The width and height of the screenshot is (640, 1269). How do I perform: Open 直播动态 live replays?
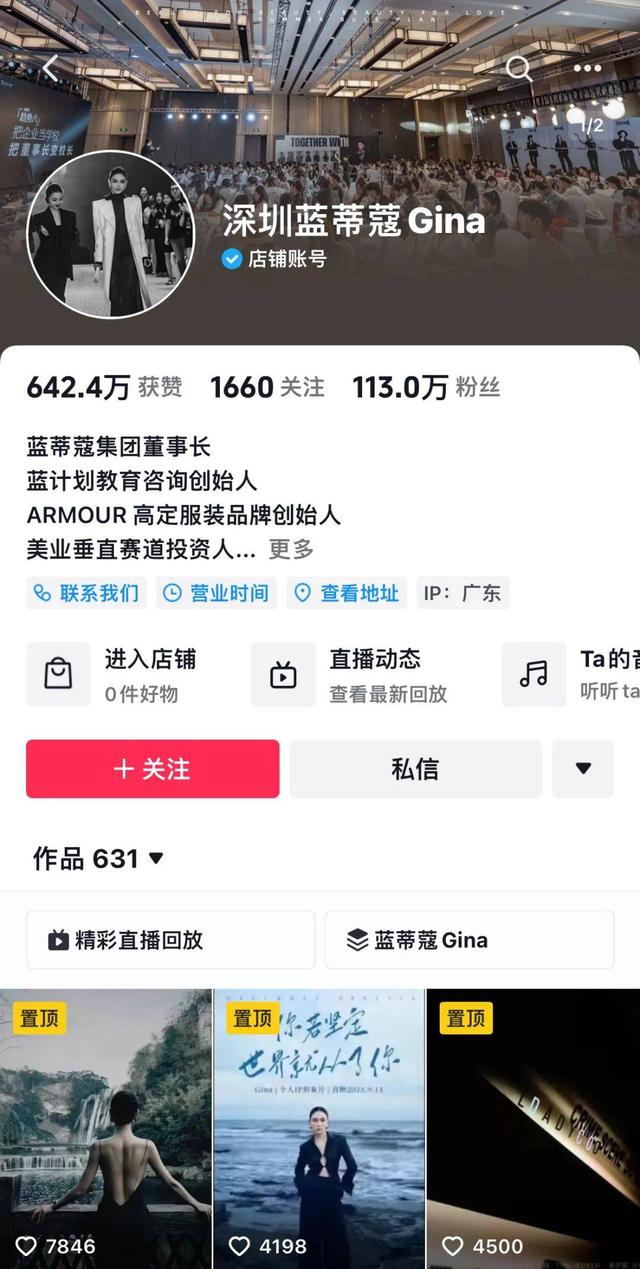pyautogui.click(x=350, y=675)
